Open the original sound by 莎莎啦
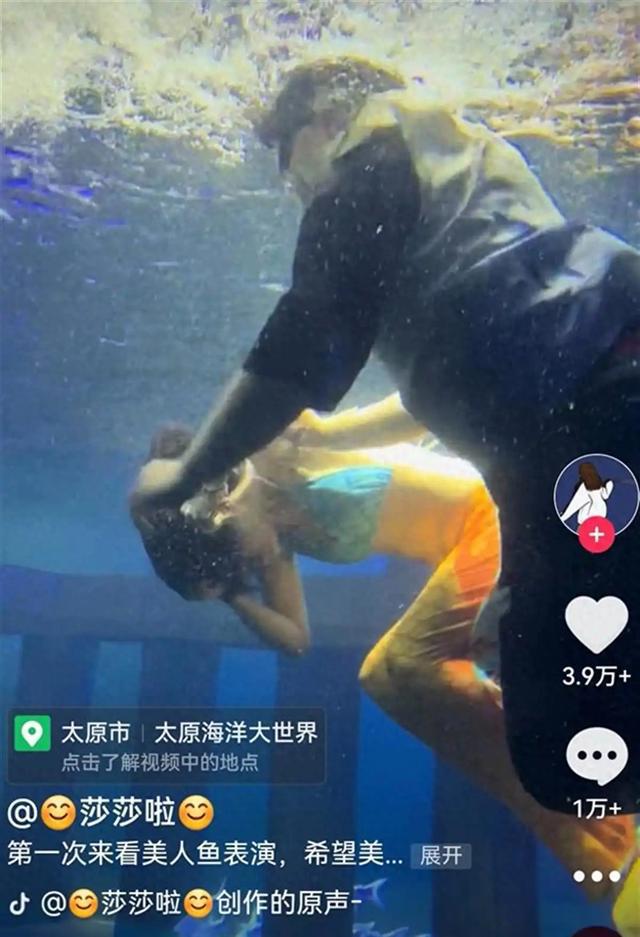The width and height of the screenshot is (640, 937). click(x=200, y=904)
